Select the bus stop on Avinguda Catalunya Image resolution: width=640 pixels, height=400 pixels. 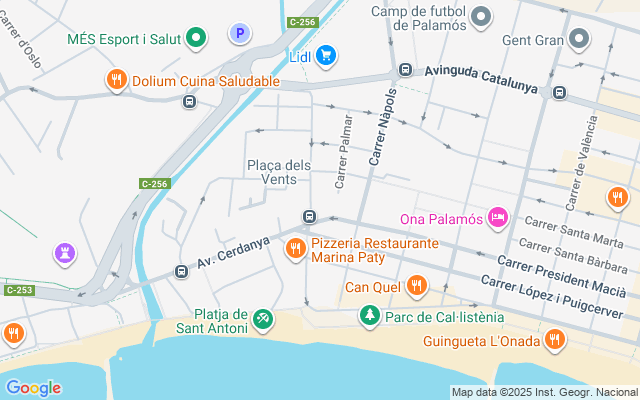pyautogui.click(x=405, y=70)
